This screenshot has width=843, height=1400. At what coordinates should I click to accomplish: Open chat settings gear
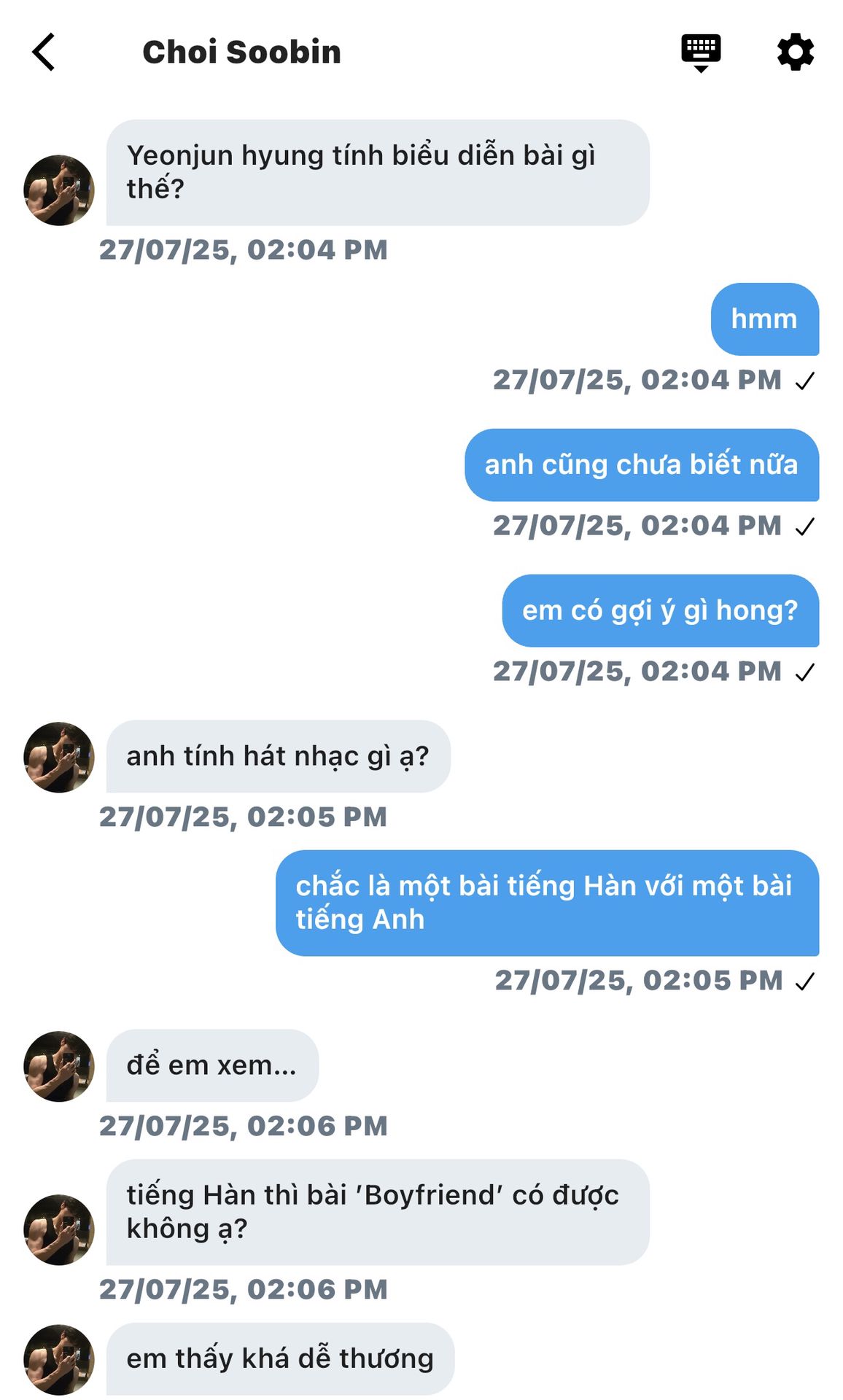[x=795, y=52]
